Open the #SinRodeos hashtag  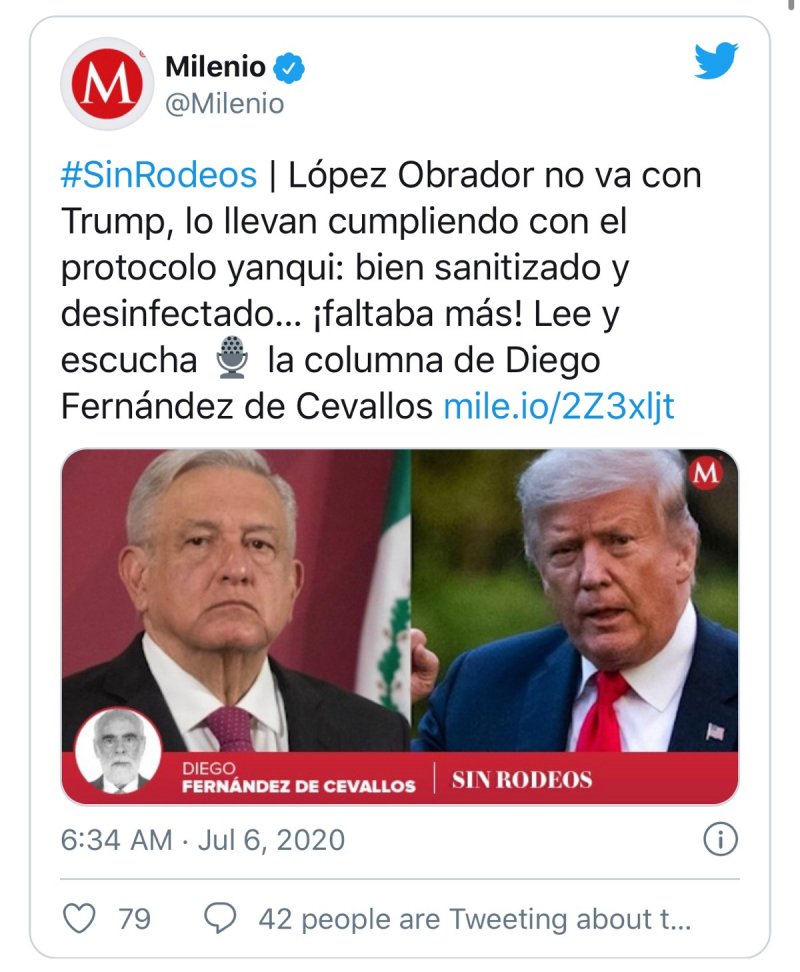pyautogui.click(x=159, y=176)
